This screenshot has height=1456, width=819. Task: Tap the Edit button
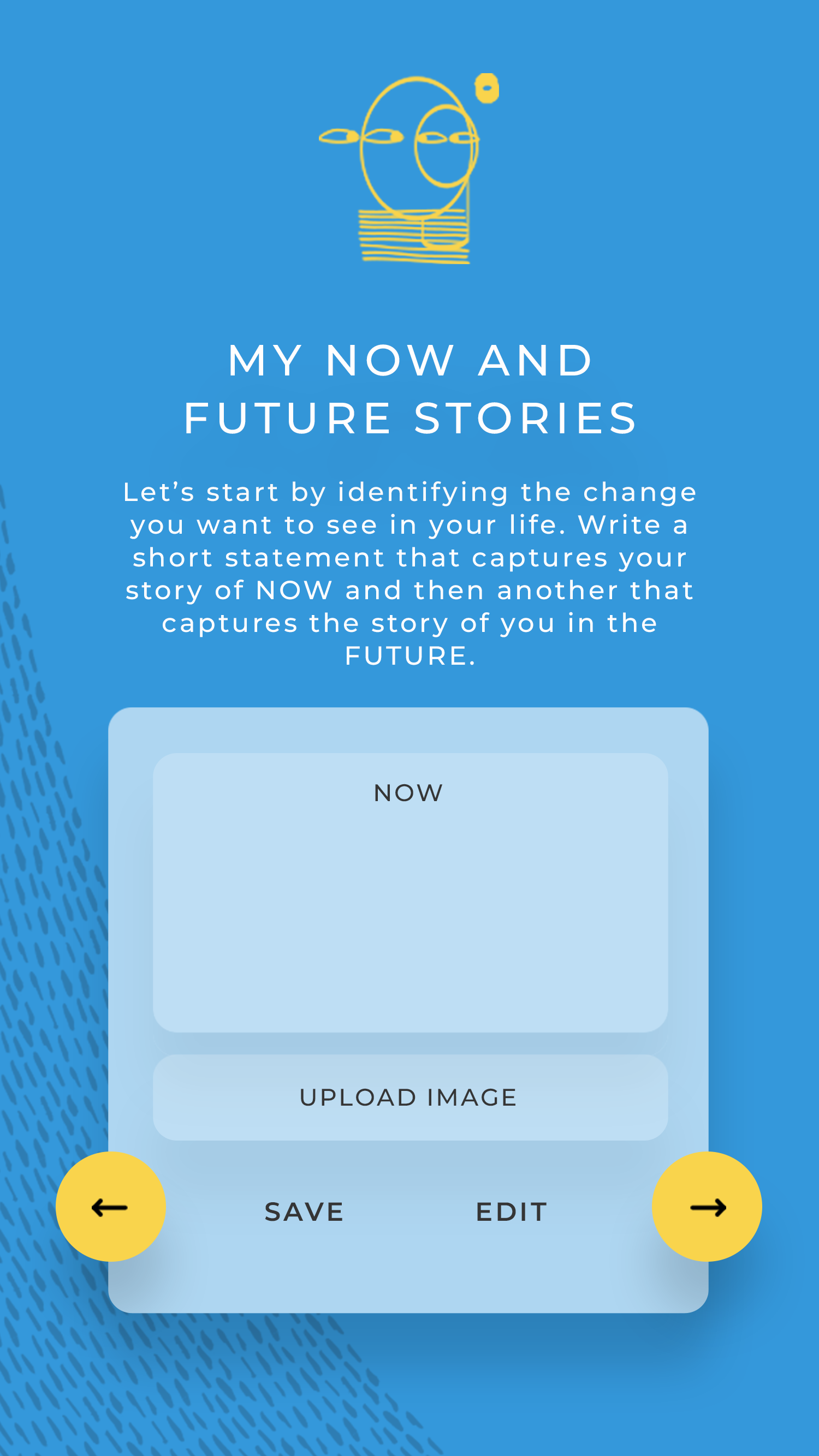(511, 1212)
